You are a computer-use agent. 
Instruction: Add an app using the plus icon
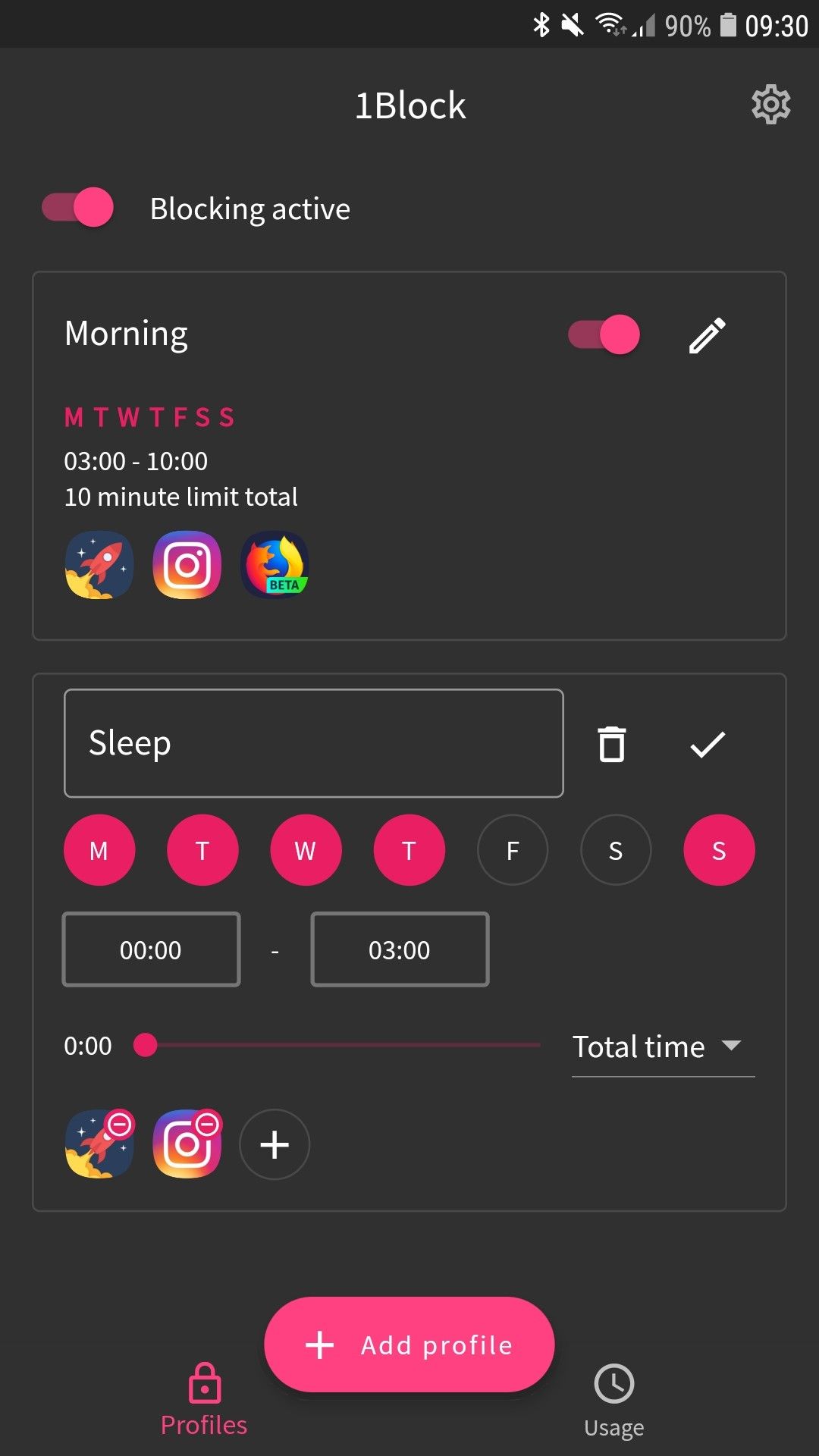274,1144
